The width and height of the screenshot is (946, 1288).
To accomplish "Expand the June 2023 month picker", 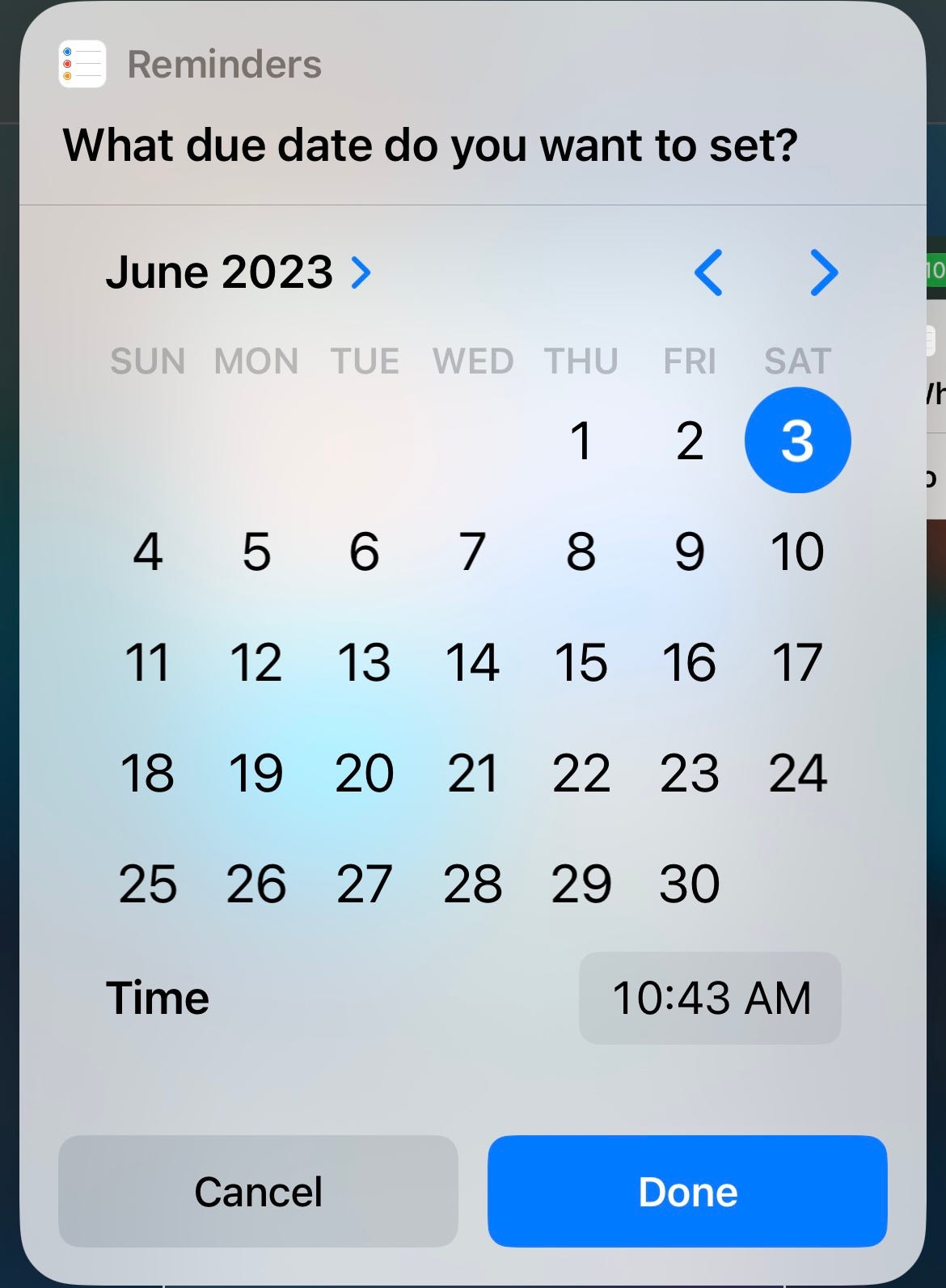I will (x=239, y=272).
